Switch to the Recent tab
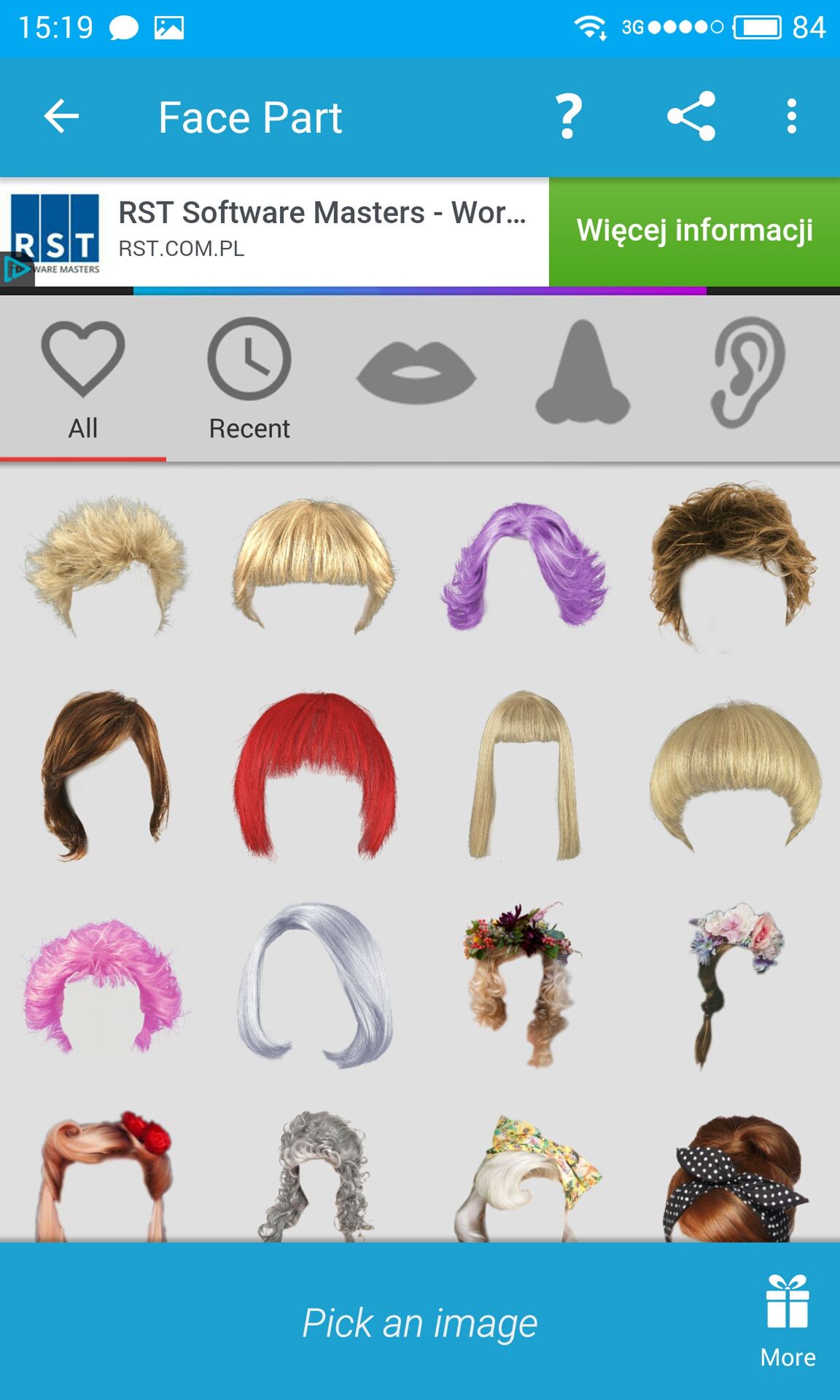 (249, 380)
